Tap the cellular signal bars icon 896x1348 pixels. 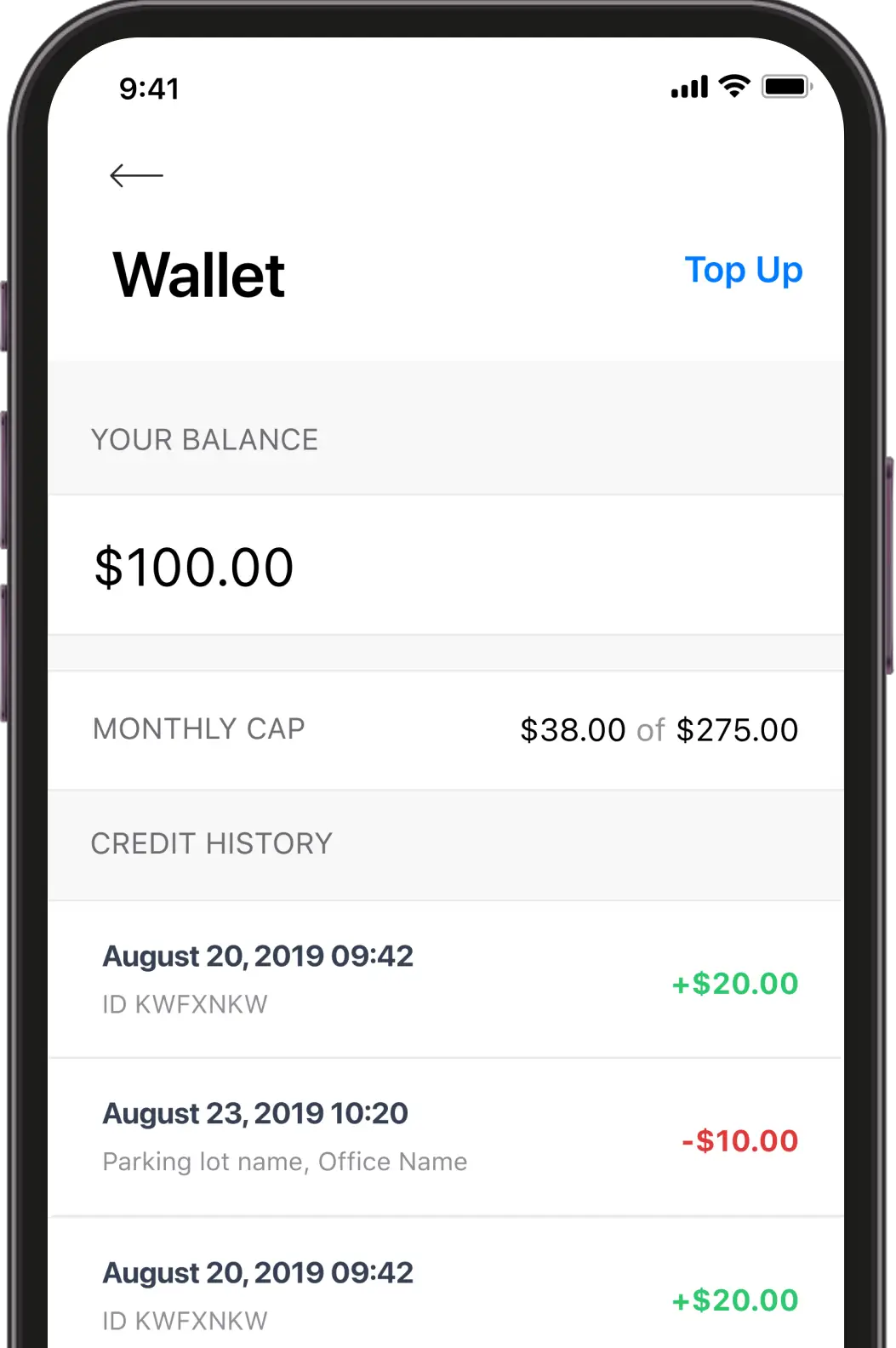pos(689,87)
